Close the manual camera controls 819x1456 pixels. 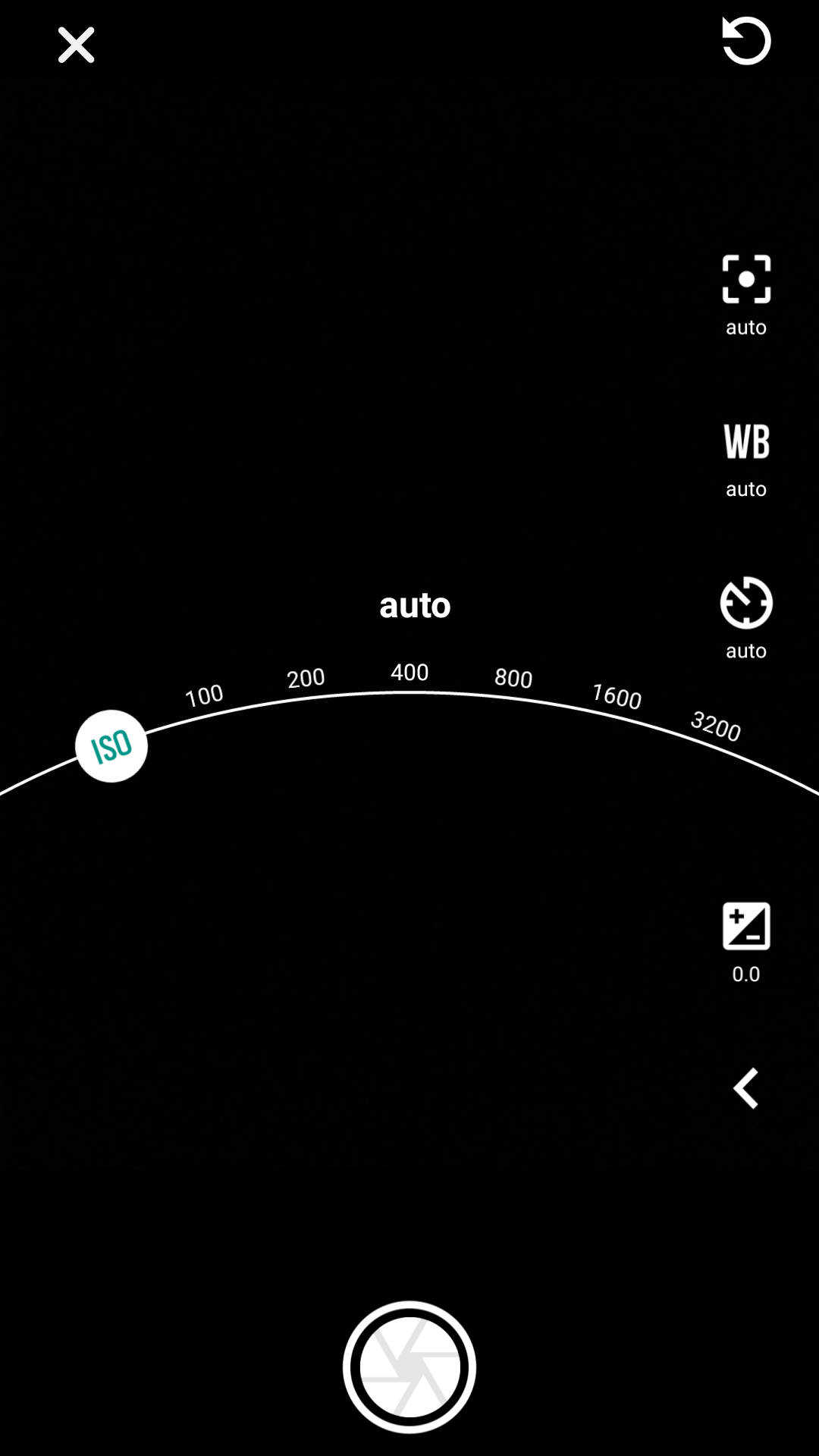click(76, 45)
